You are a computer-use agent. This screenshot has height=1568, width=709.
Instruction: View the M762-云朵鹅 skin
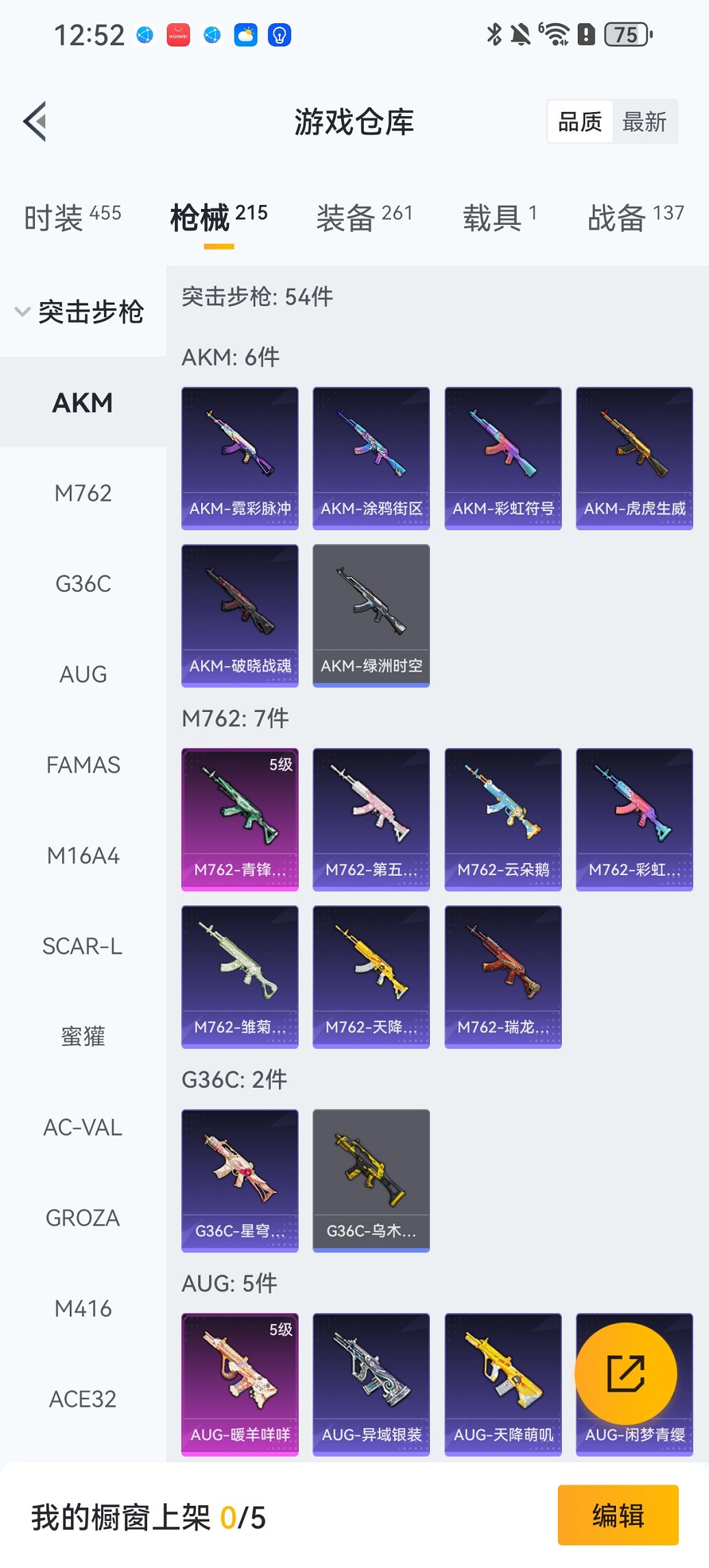pyautogui.click(x=503, y=819)
